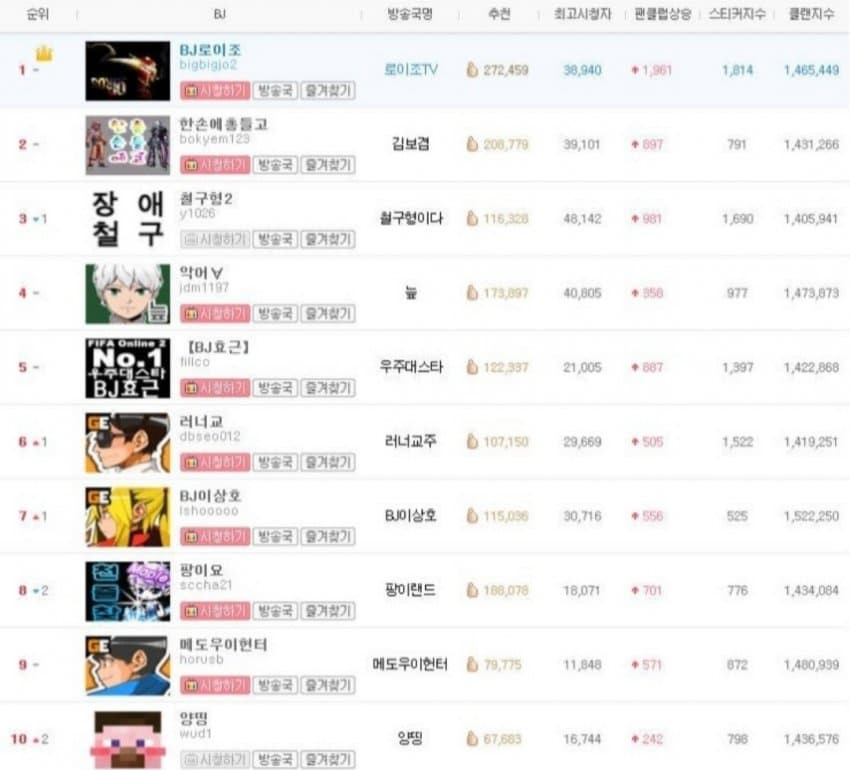Watch 러너교's stream
The image size is (850, 770).
(214, 462)
